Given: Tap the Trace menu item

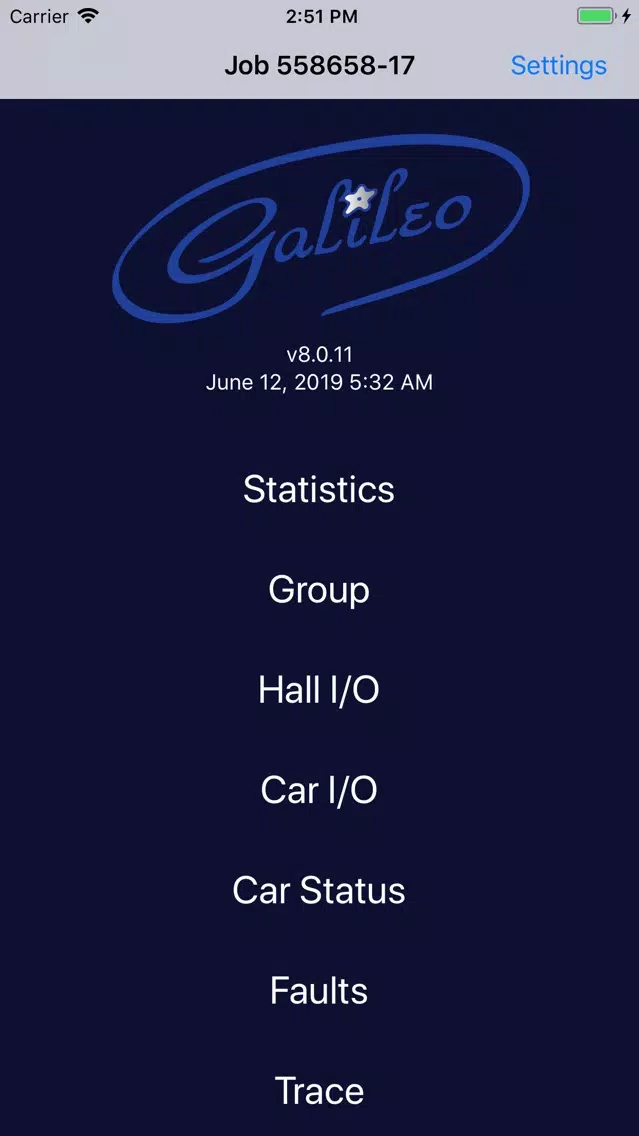Looking at the screenshot, I should (x=319, y=1090).
